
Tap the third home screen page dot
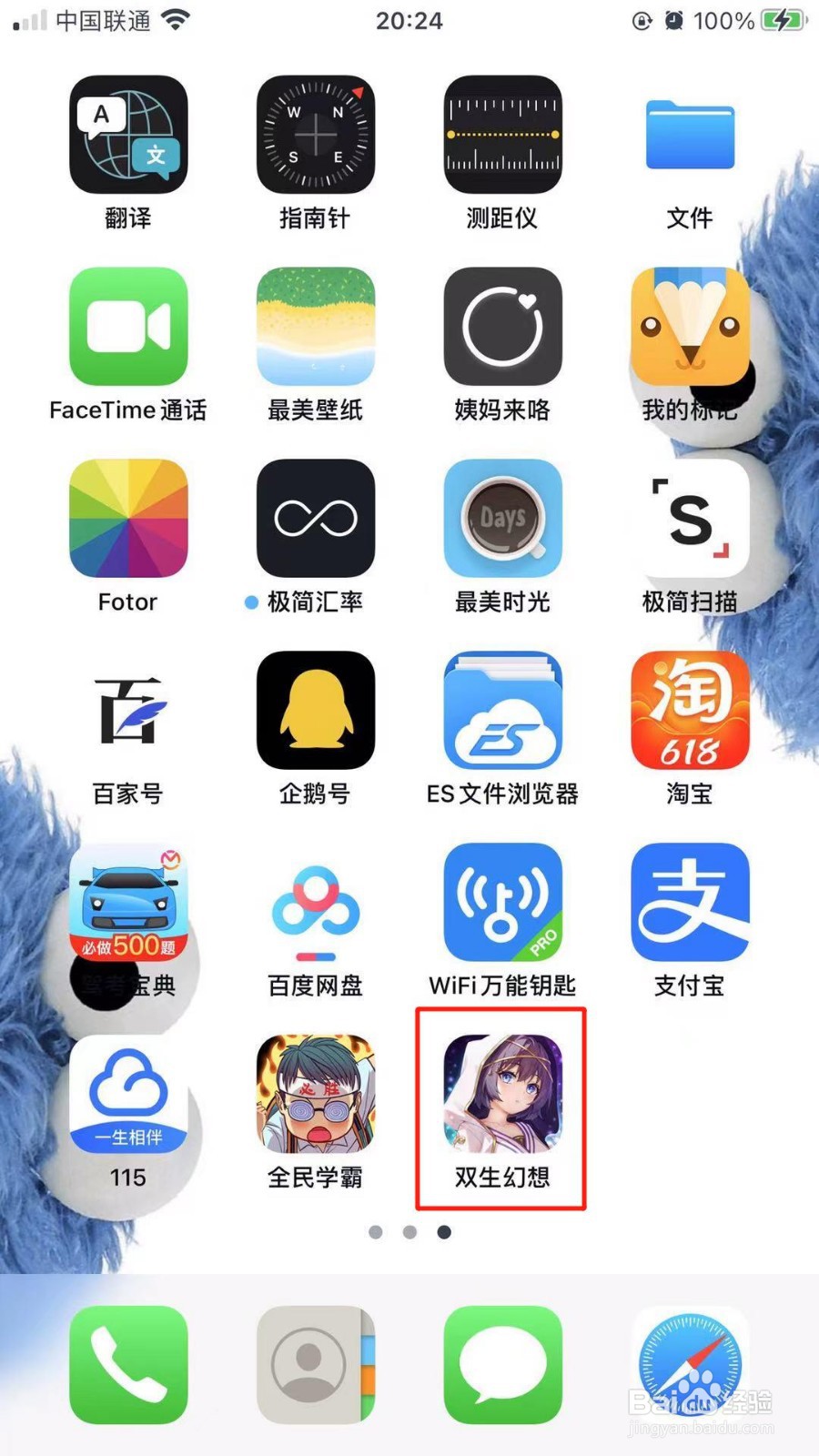tap(443, 1232)
